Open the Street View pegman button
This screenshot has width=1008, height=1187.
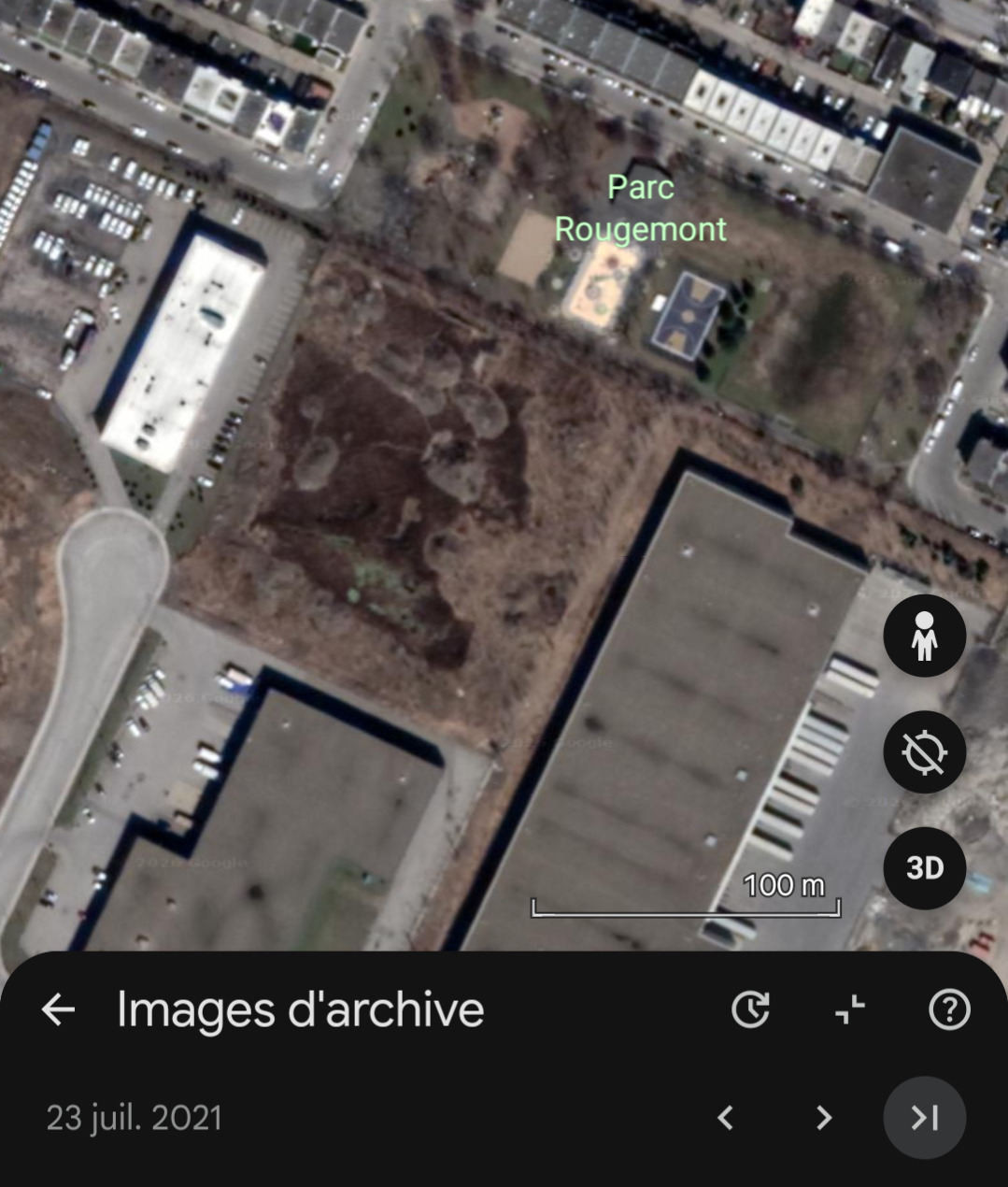924,636
